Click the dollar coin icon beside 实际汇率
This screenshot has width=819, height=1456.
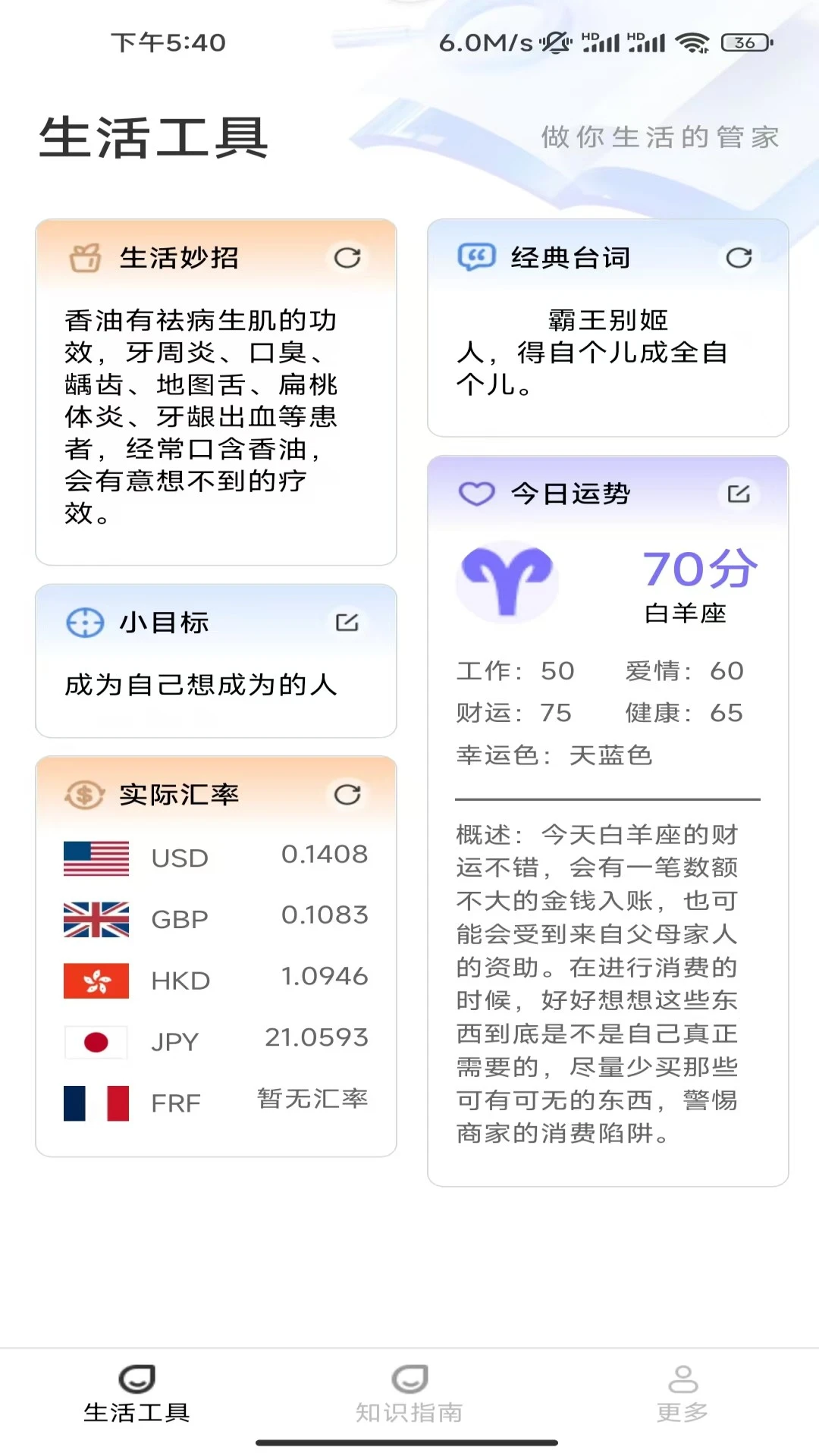pos(85,795)
